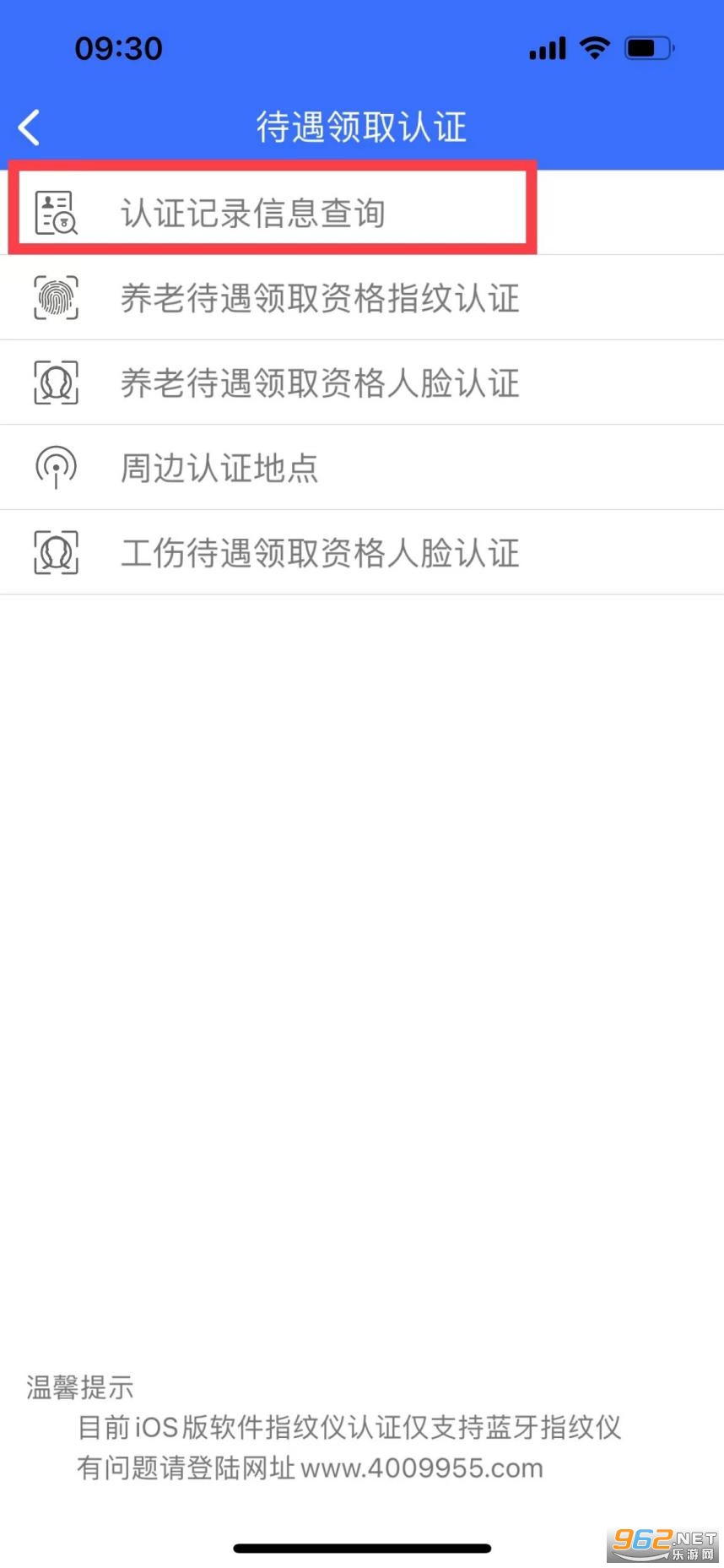View 周边认证地点
724x1568 pixels.
(219, 468)
